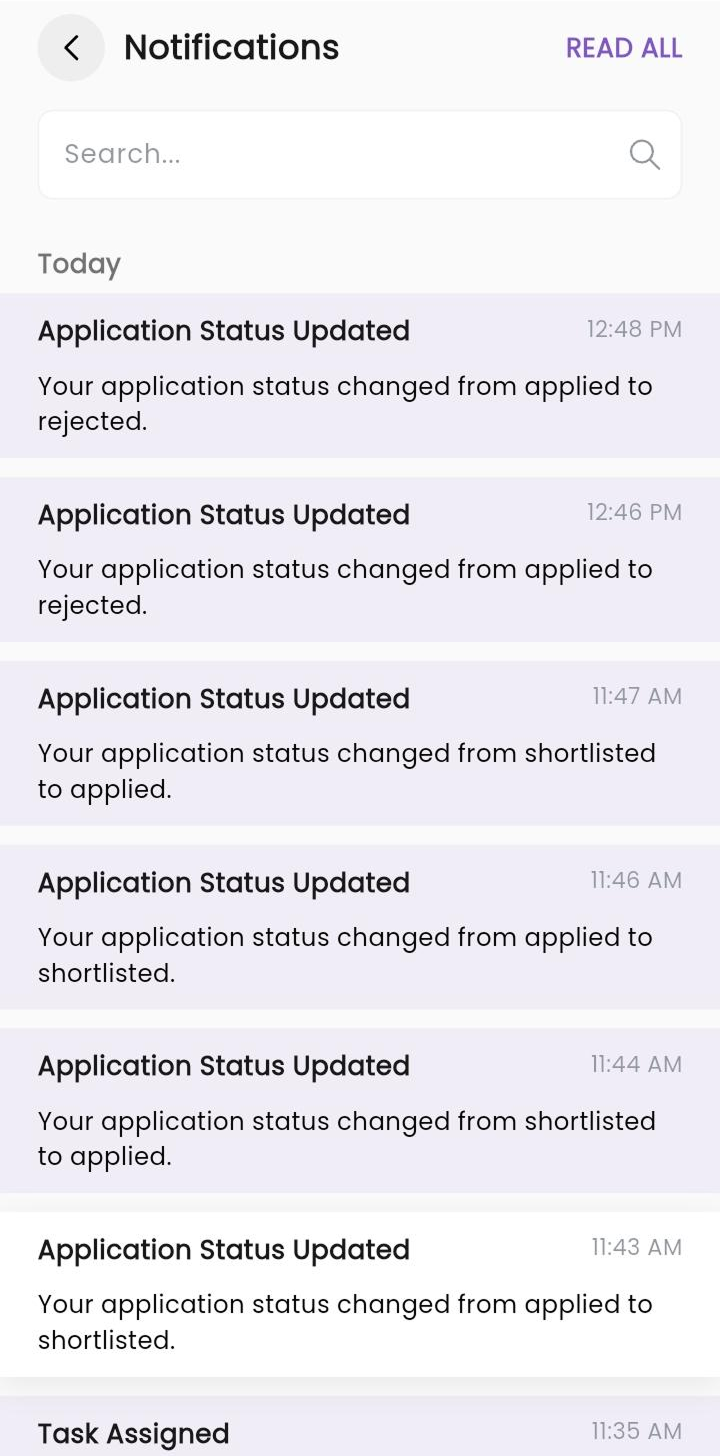Open the Task Assigned notification

(360, 1427)
